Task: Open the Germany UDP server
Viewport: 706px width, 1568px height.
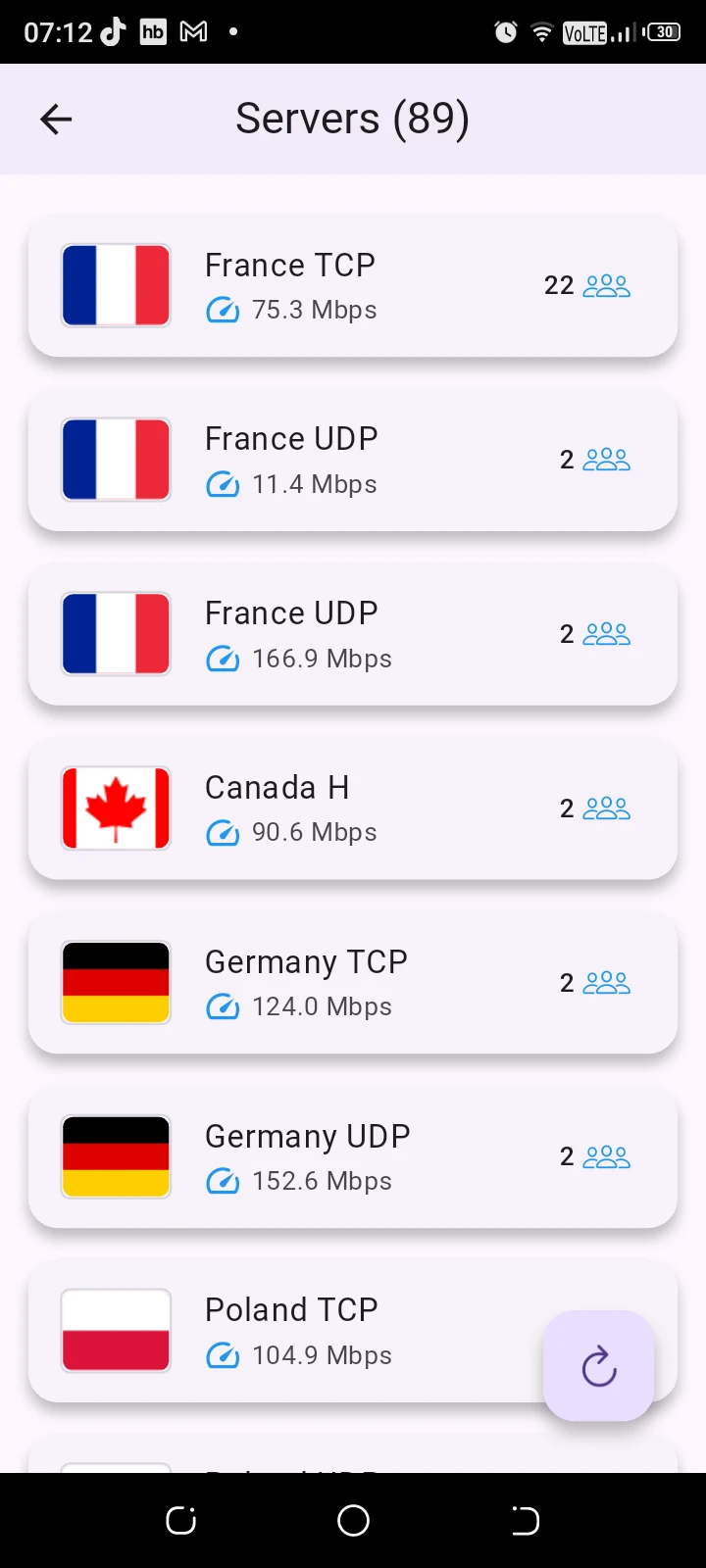Action: coord(353,1157)
